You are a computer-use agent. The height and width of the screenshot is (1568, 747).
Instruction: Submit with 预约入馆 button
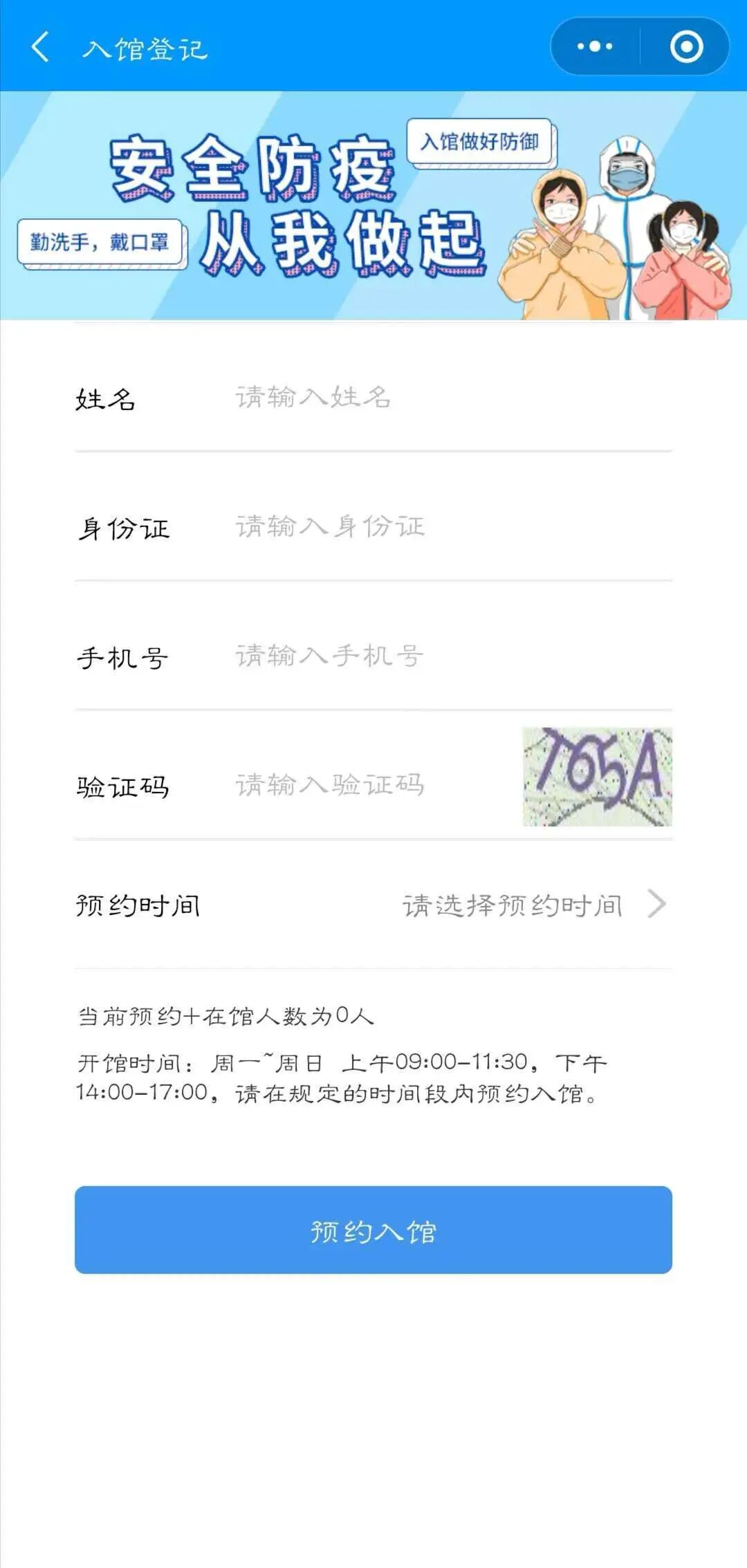point(373,1230)
